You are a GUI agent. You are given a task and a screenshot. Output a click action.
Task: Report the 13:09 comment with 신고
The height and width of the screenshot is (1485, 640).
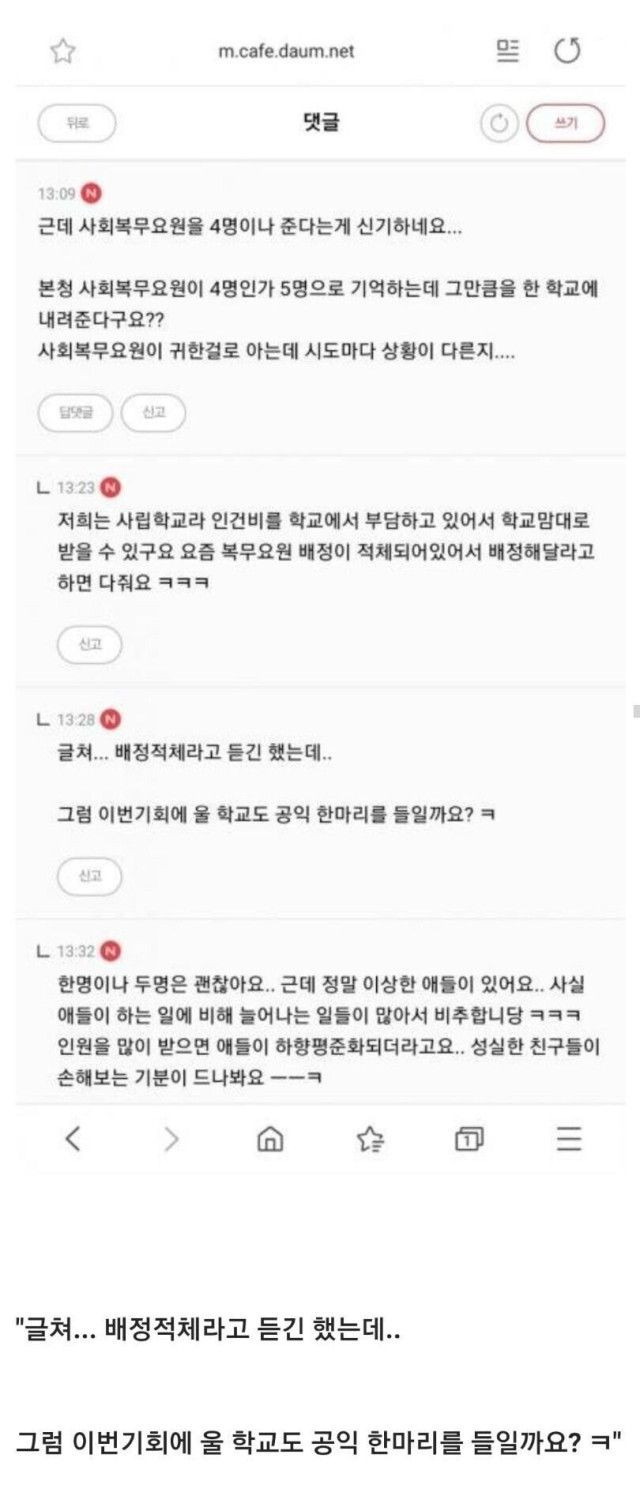(153, 412)
